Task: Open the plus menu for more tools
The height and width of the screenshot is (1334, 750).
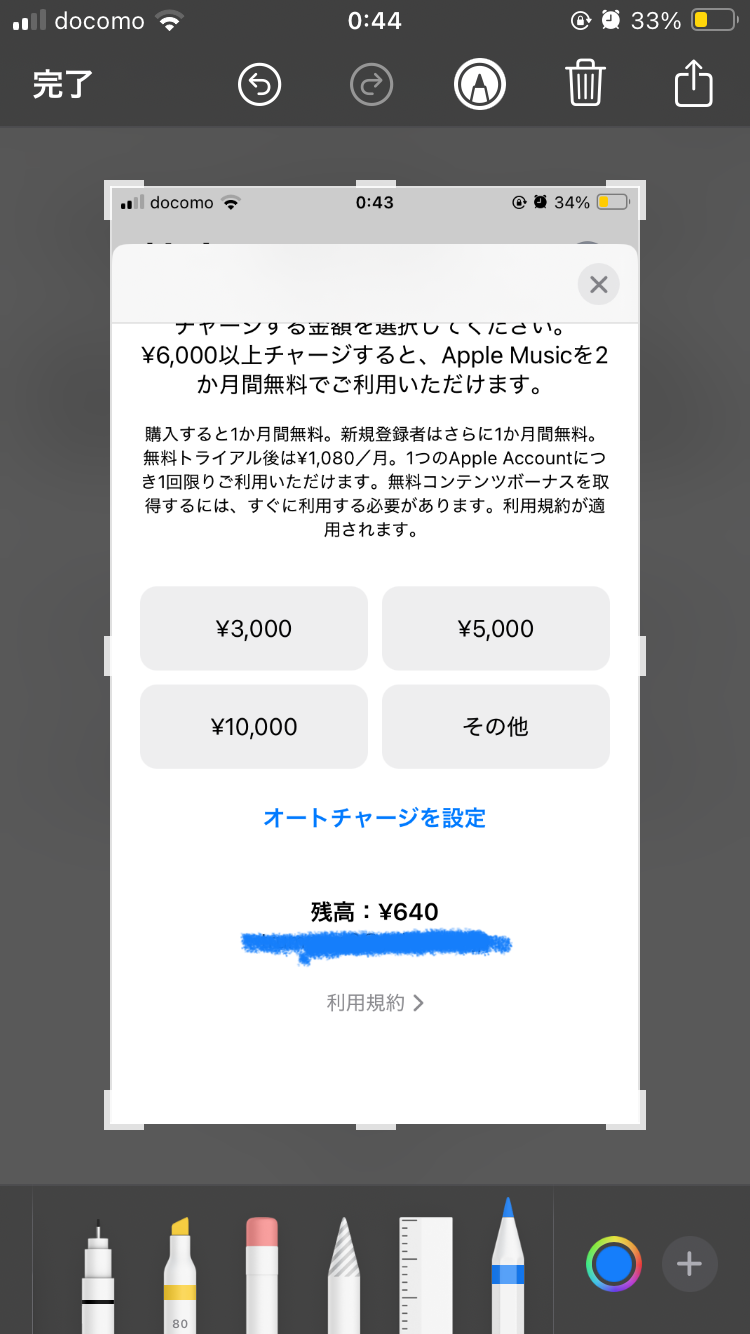Action: pyautogui.click(x=689, y=1264)
